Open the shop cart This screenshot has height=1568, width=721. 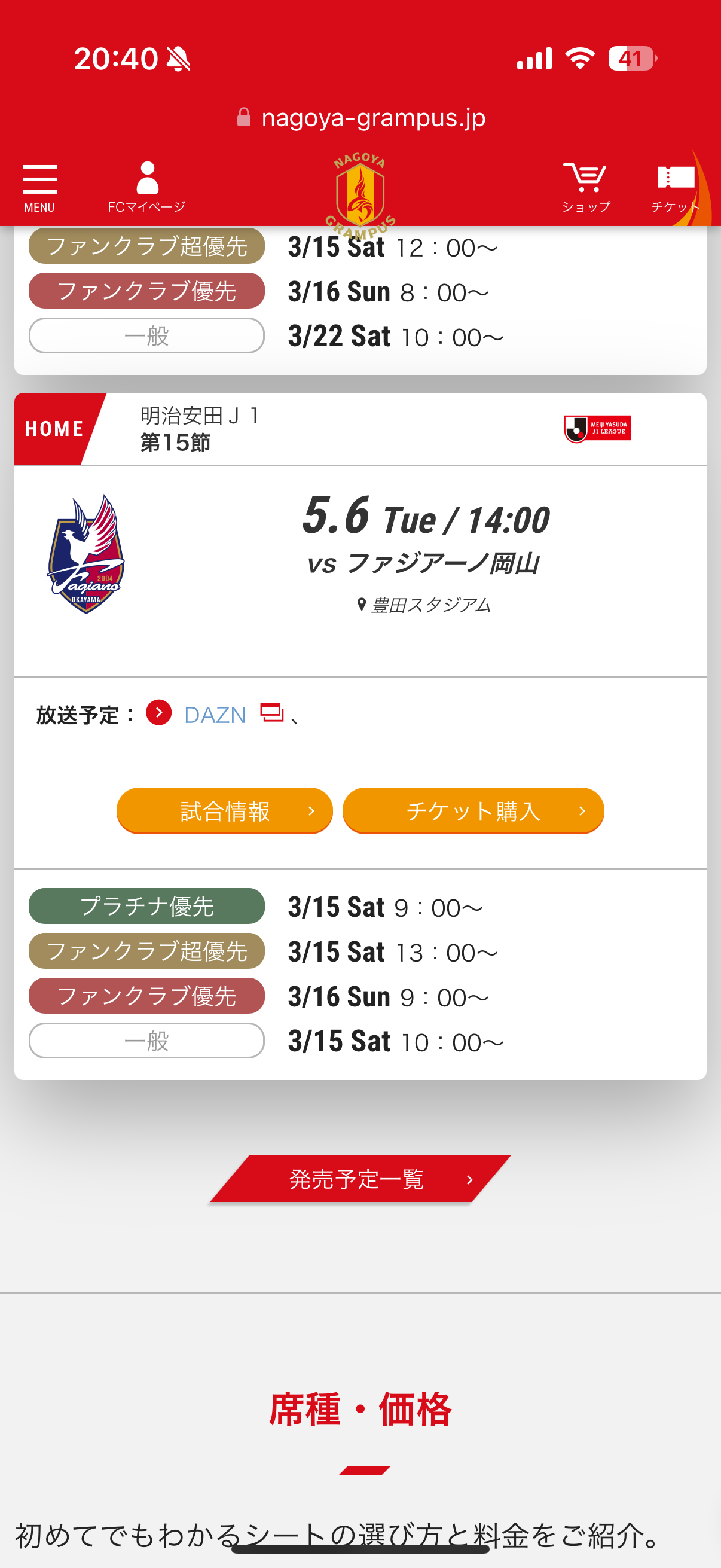pyautogui.click(x=585, y=187)
